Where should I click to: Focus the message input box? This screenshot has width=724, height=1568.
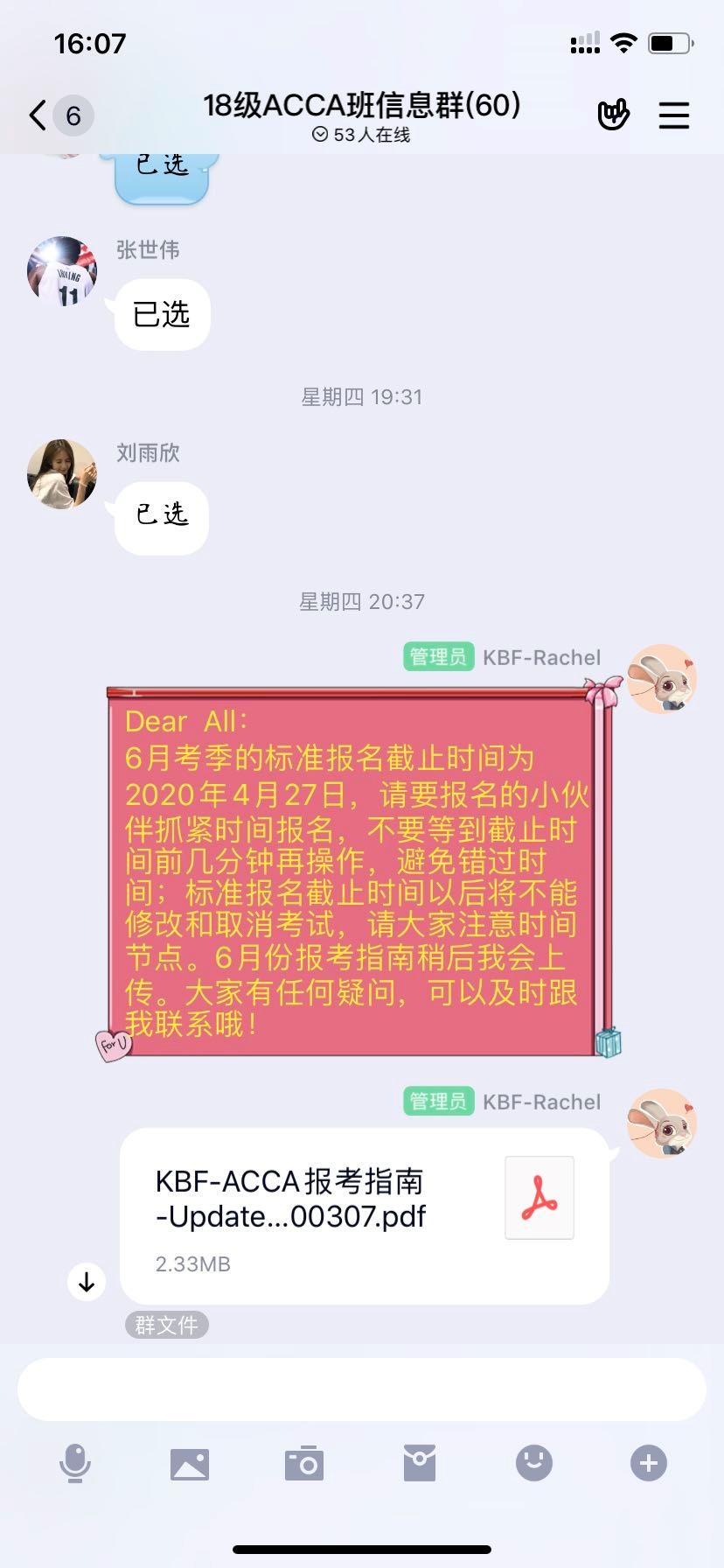[x=362, y=1389]
